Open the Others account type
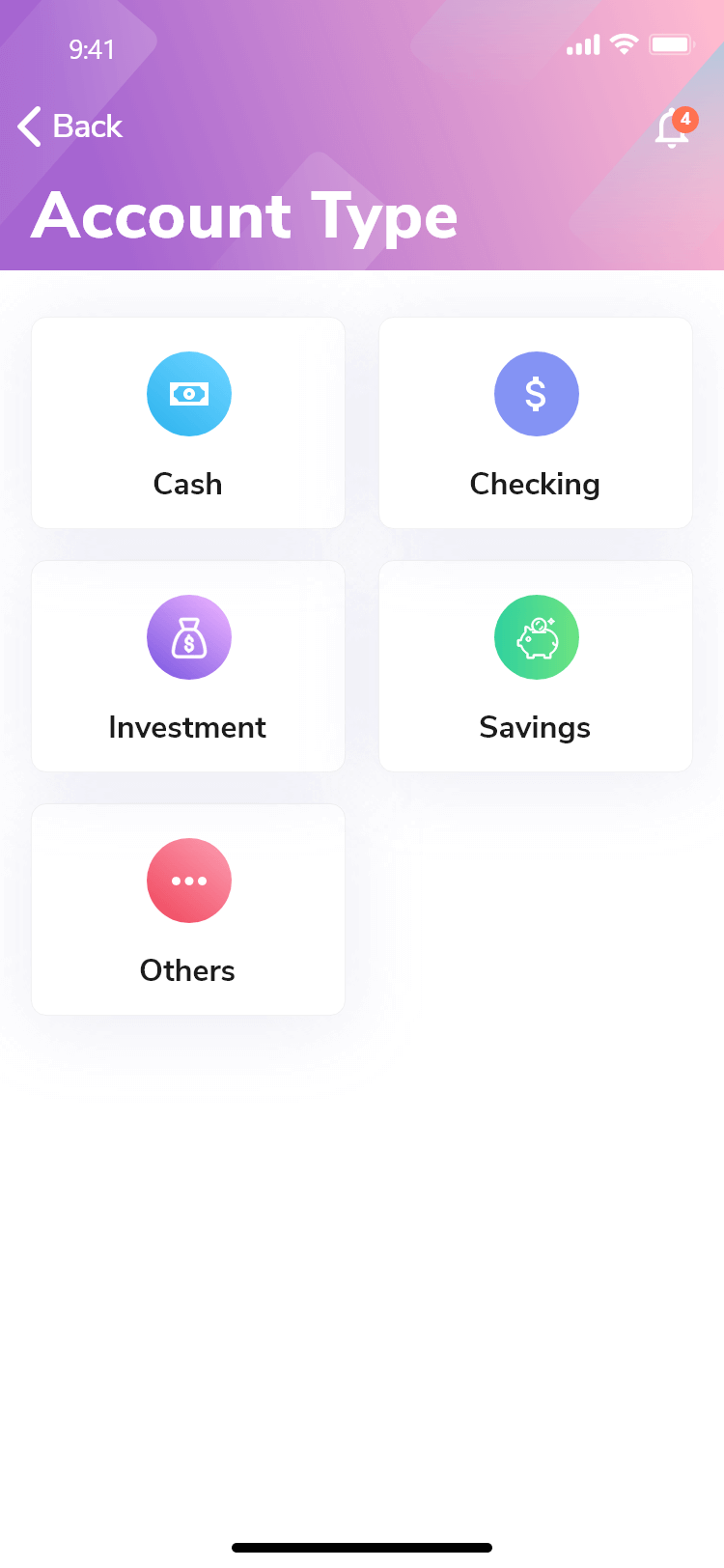 pos(188,910)
